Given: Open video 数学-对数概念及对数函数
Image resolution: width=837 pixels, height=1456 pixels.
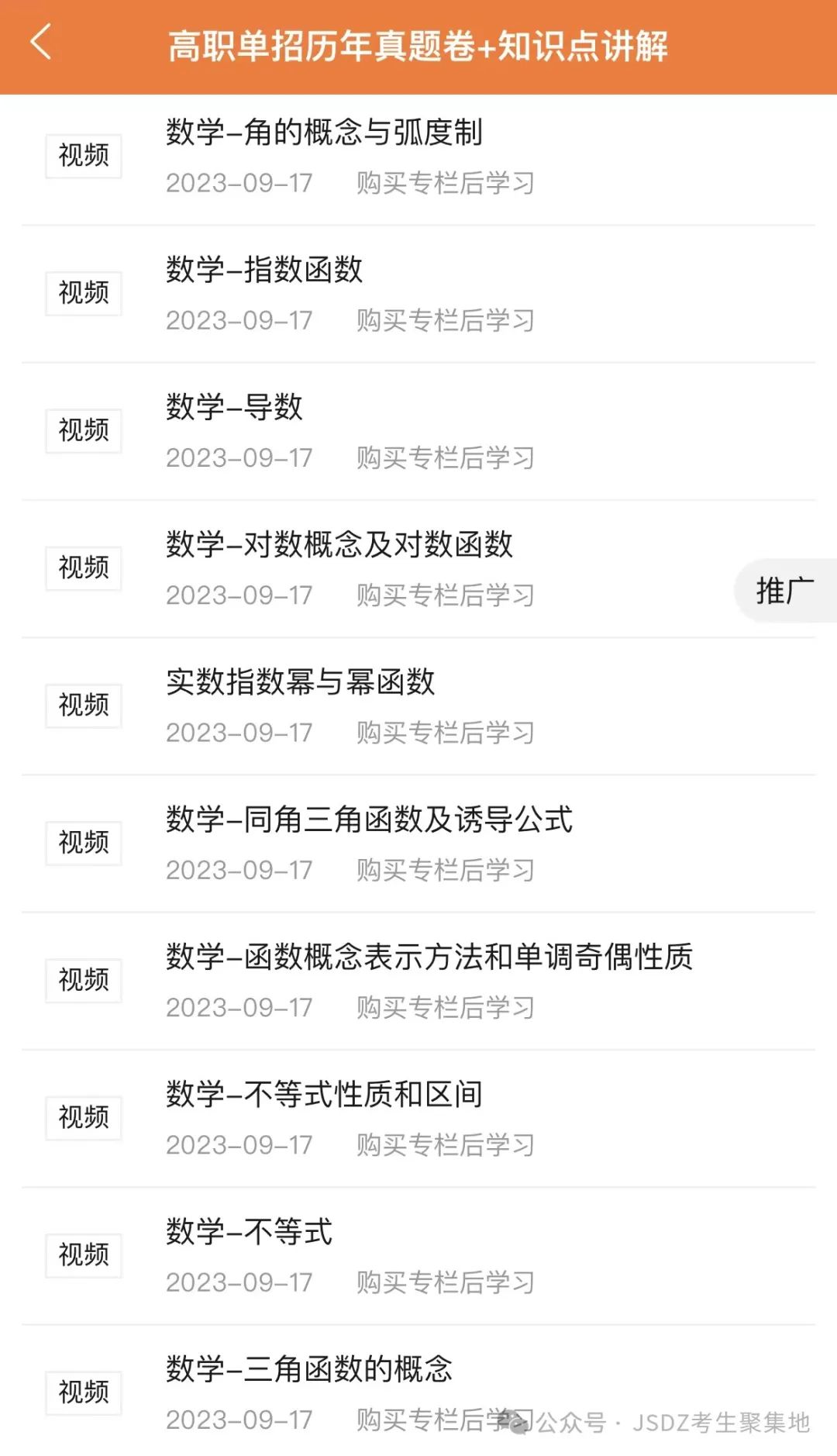Looking at the screenshot, I should 418,568.
